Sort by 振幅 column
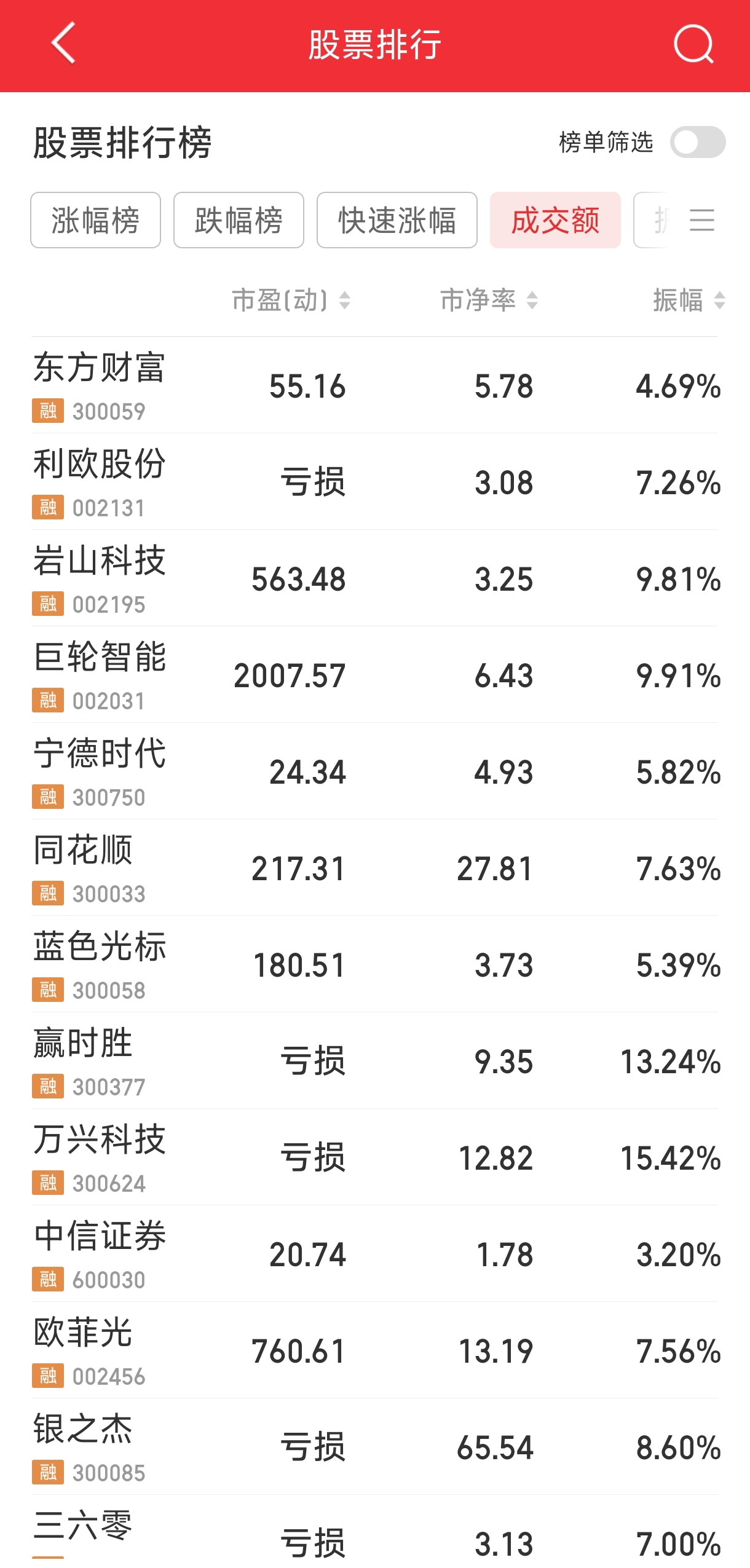This screenshot has height=1568, width=750. coord(689,301)
